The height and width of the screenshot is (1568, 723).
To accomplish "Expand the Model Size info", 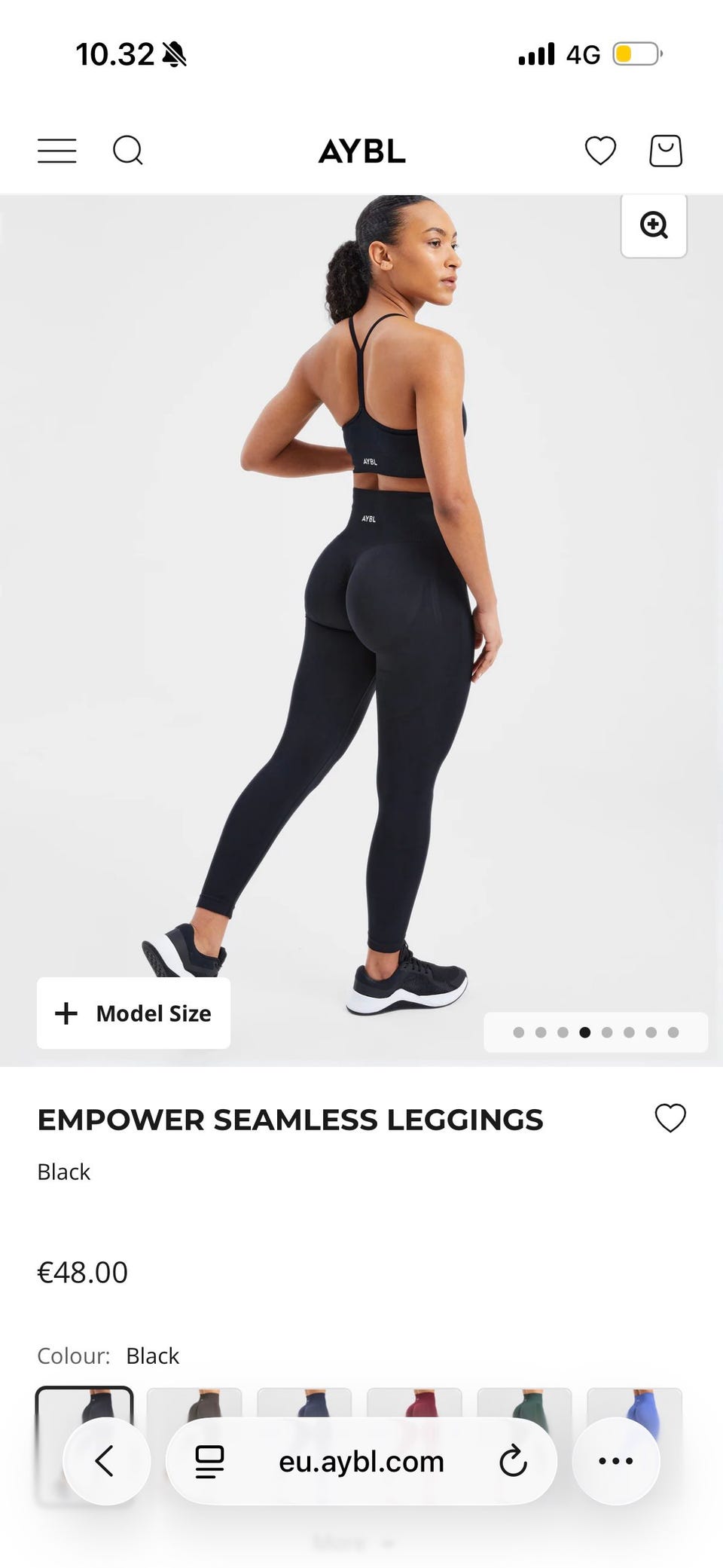I will coord(133,1013).
